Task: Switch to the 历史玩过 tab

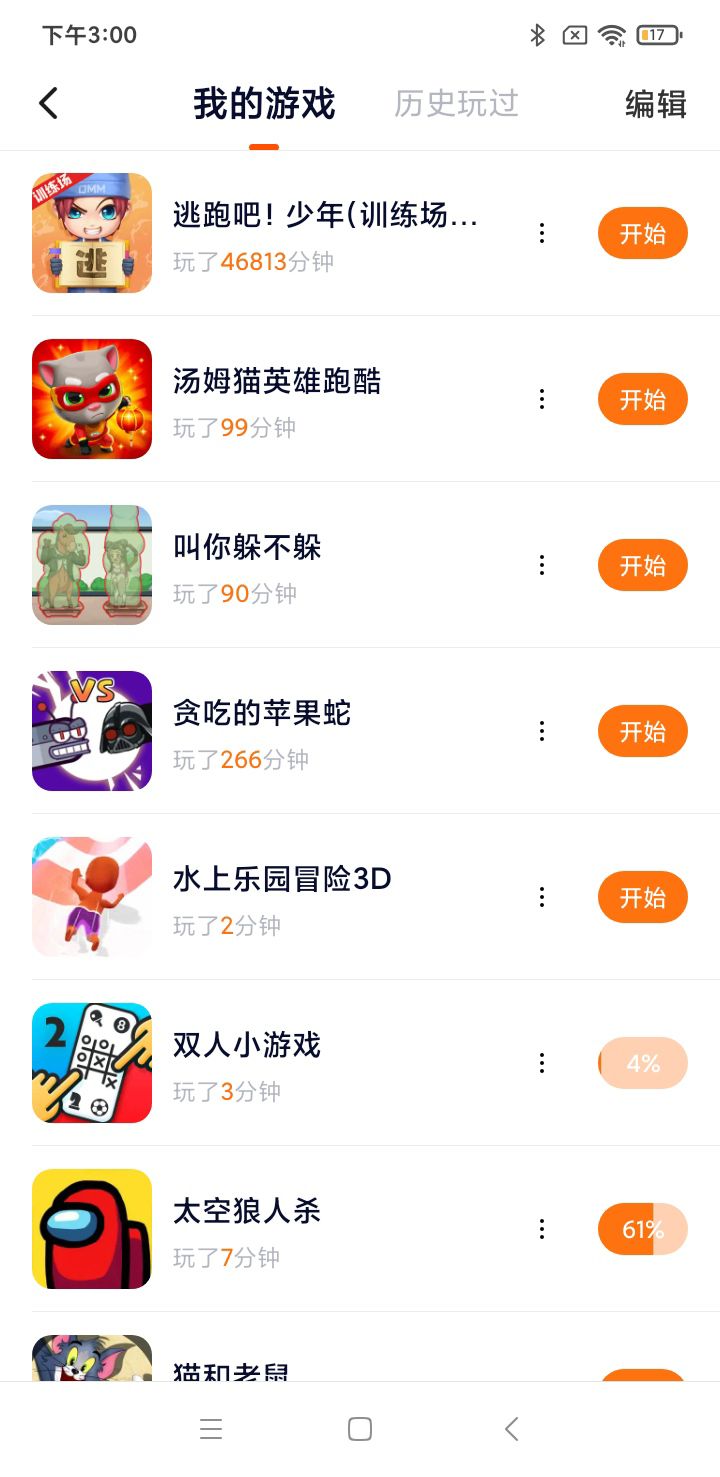Action: pos(456,103)
